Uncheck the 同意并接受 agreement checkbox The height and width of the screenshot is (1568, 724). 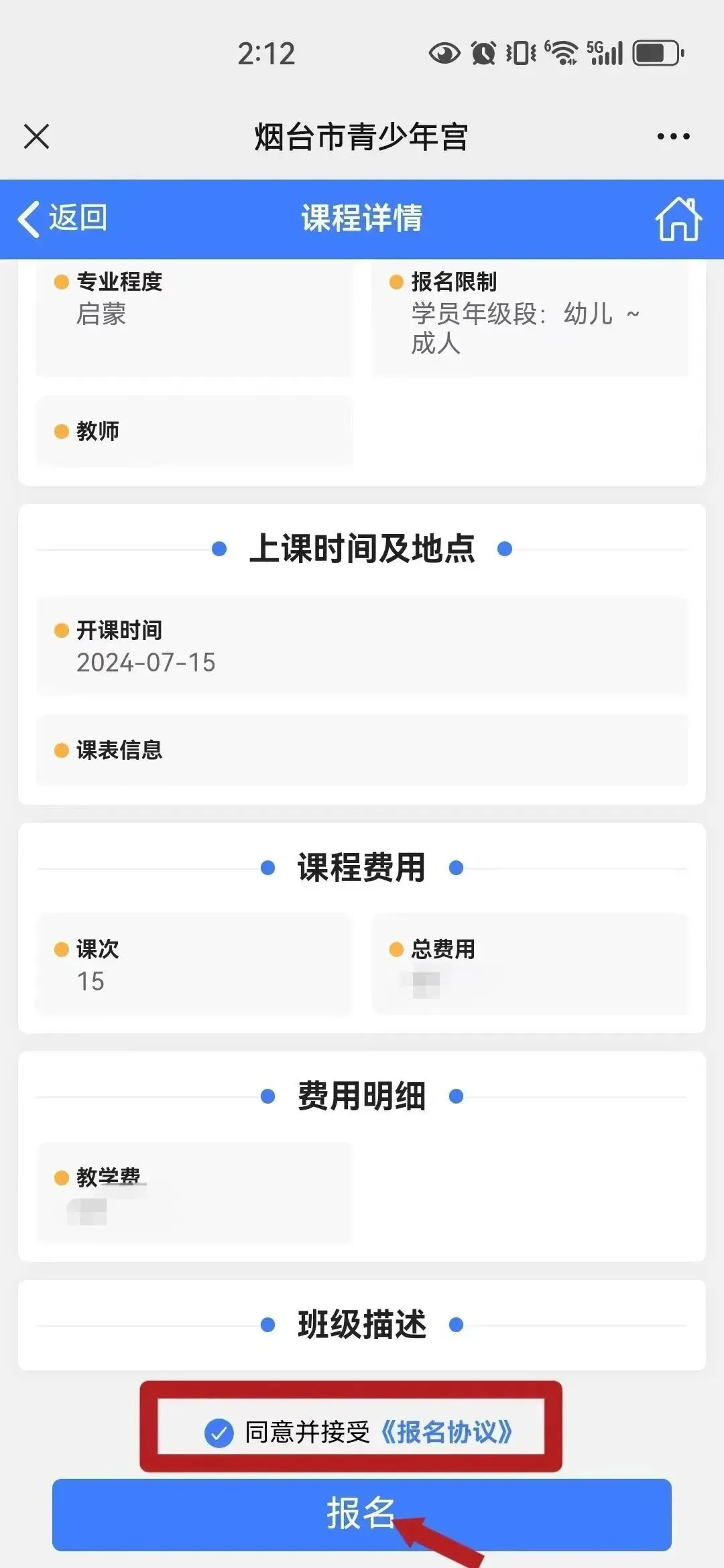[x=219, y=1433]
